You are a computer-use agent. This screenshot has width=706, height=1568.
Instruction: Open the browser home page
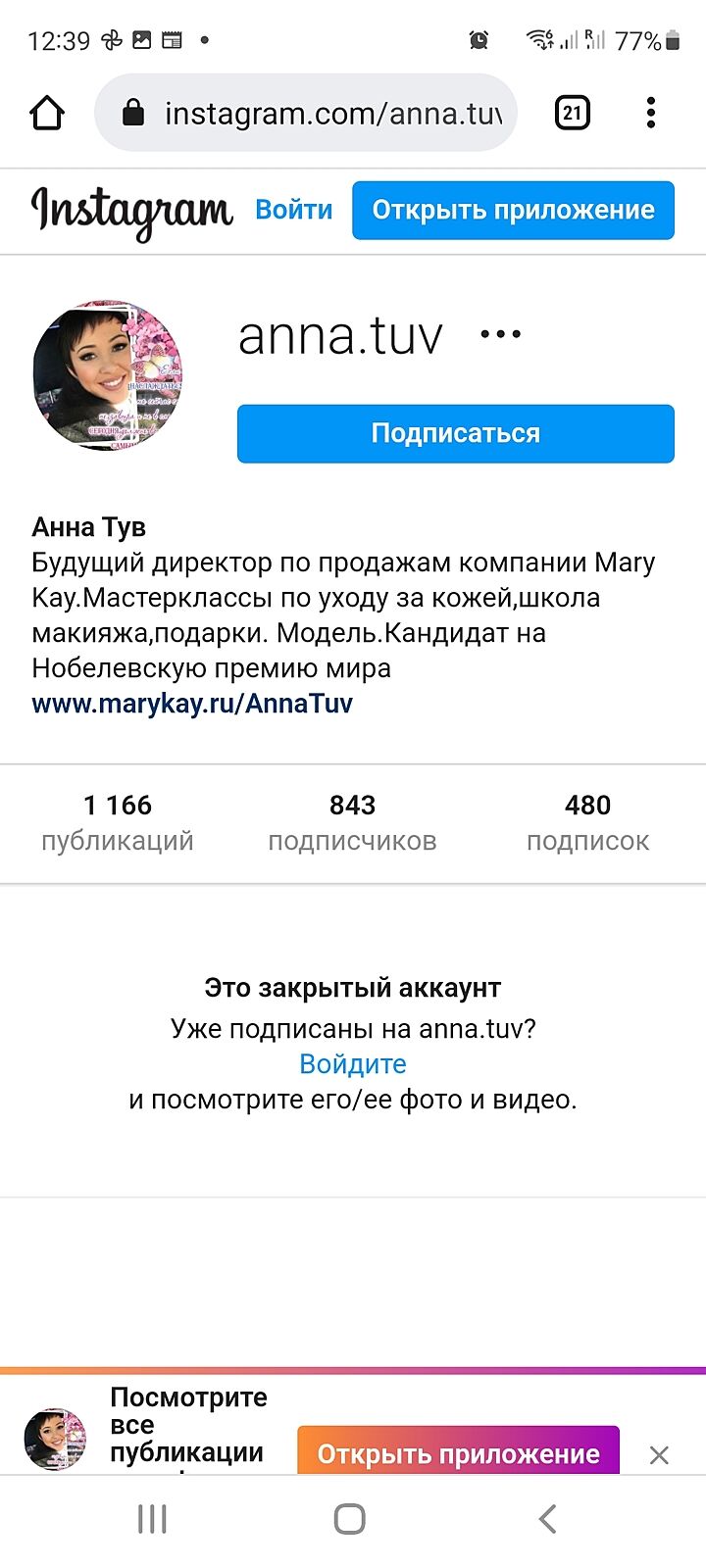47,114
